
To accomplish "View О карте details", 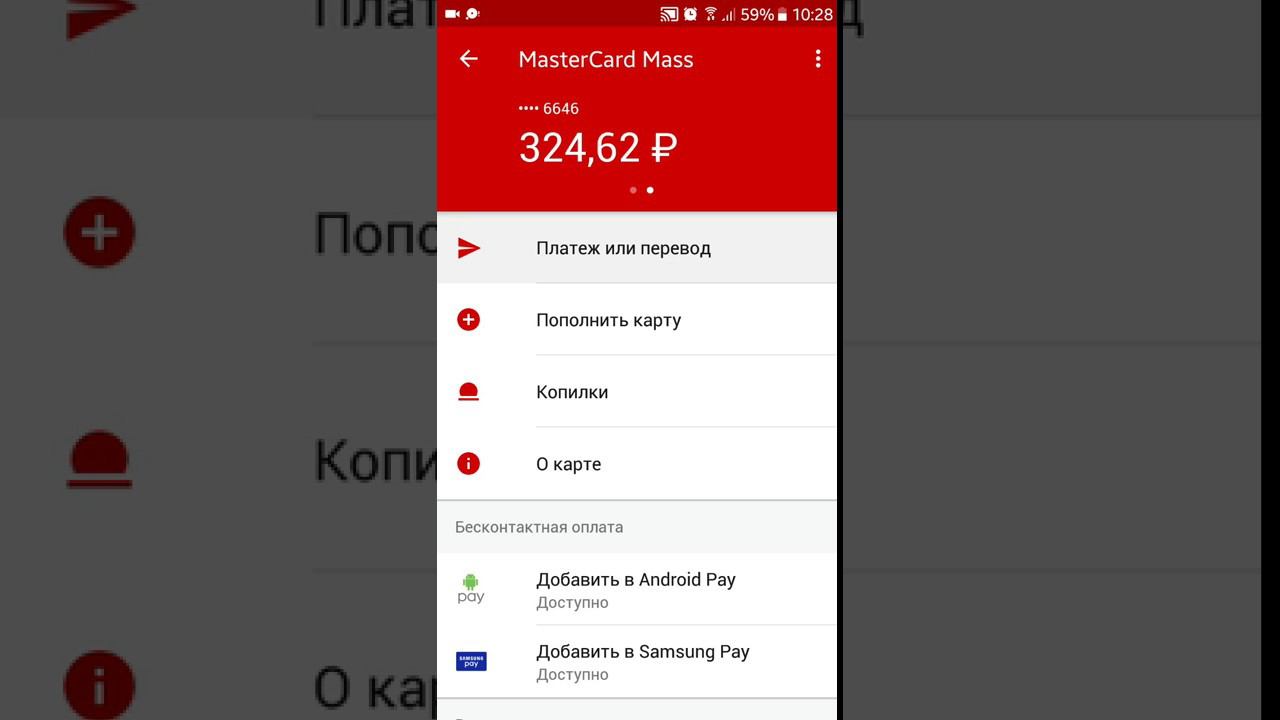I will pos(568,464).
